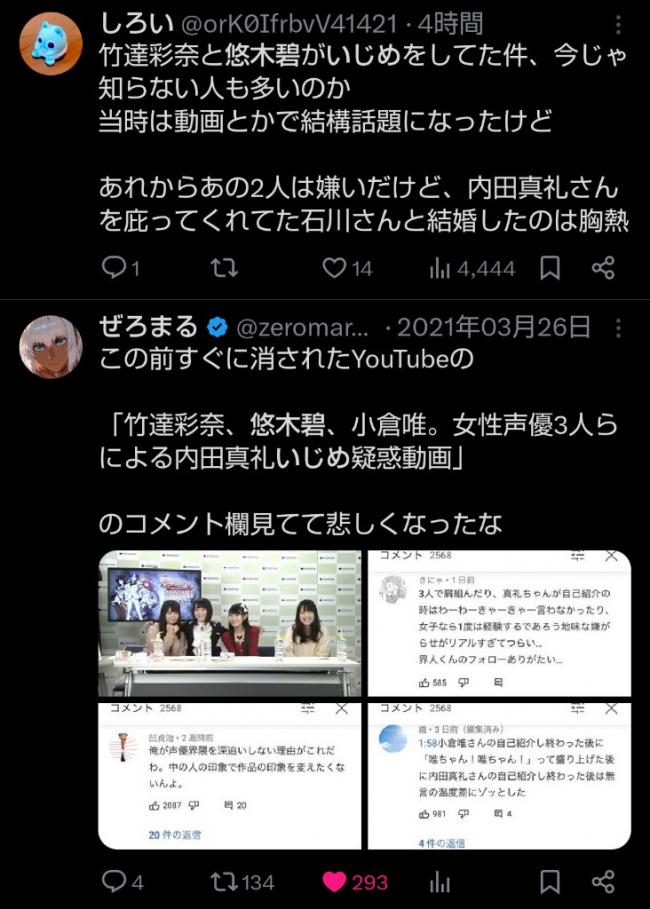This screenshot has width=650, height=909.
Task: Reply to ぜろまる's post
Action: tap(116, 882)
